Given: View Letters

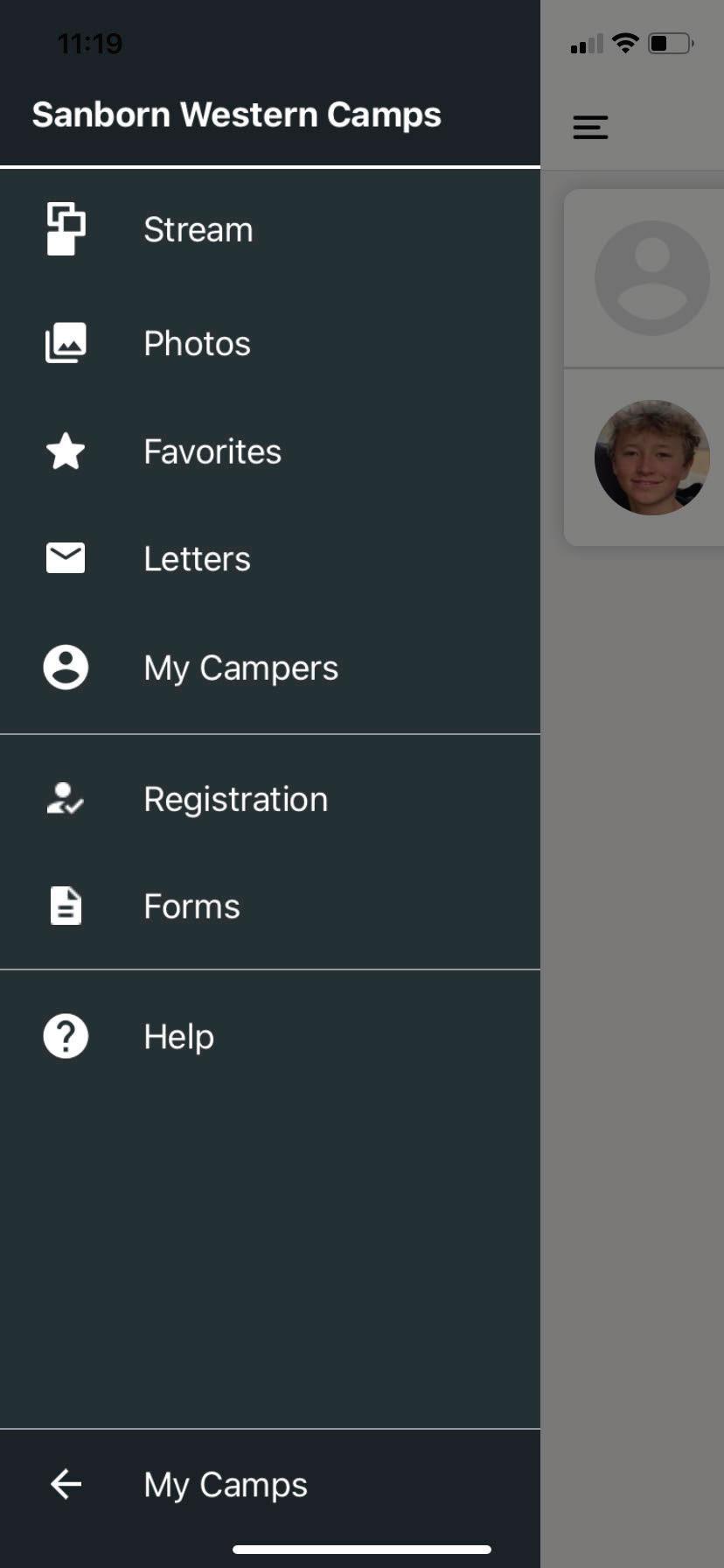Looking at the screenshot, I should (197, 559).
